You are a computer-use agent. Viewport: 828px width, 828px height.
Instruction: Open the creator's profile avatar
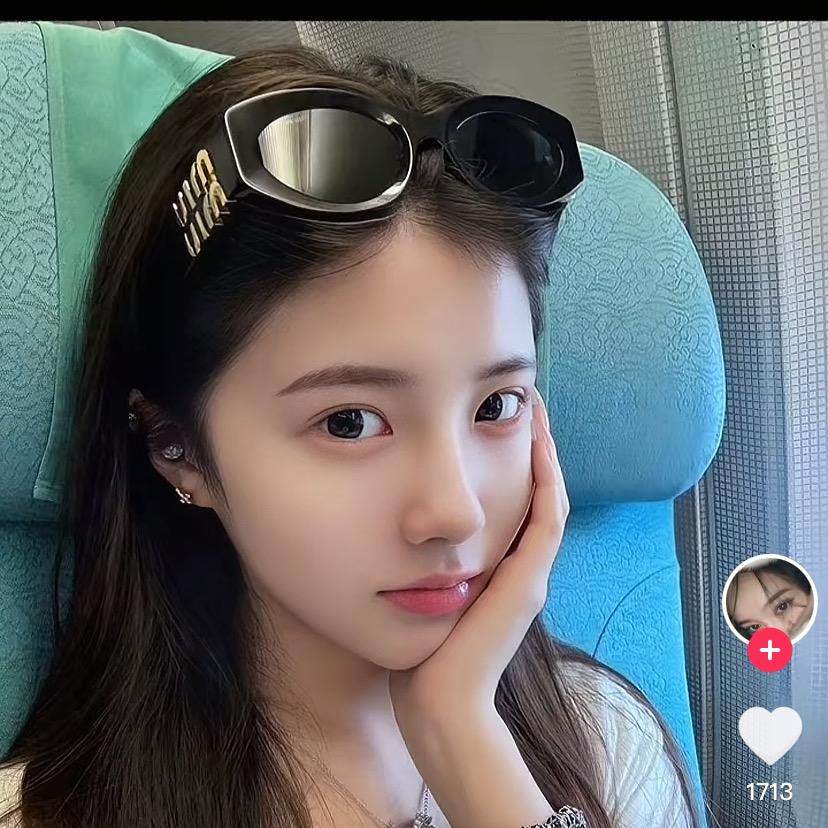click(x=769, y=598)
